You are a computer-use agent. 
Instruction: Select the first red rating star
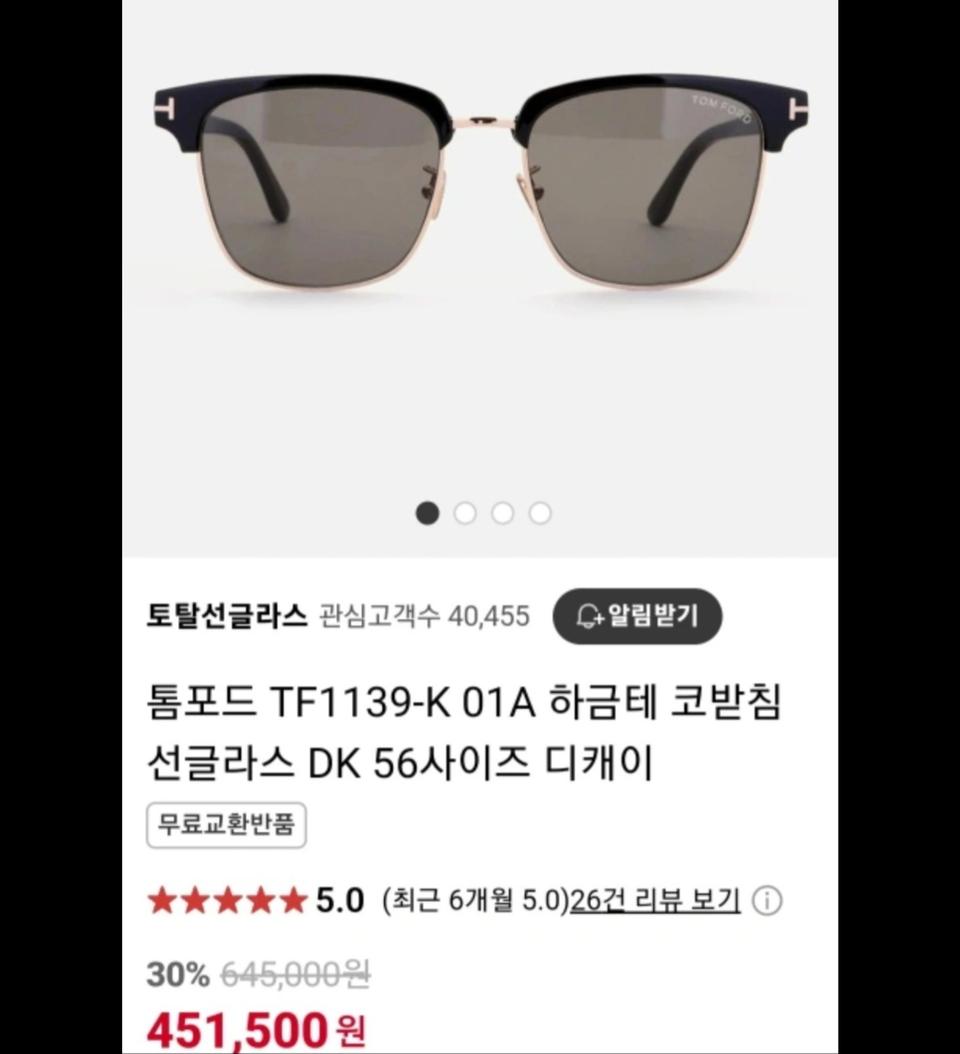click(160, 898)
